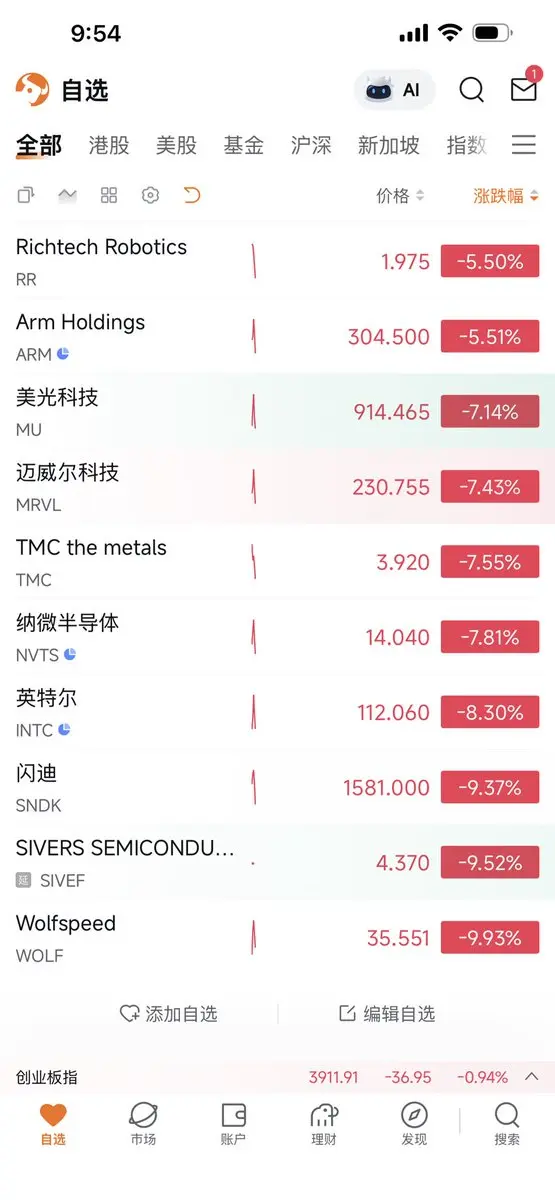555x1200 pixels.
Task: Open the AI assistant button
Action: point(394,90)
